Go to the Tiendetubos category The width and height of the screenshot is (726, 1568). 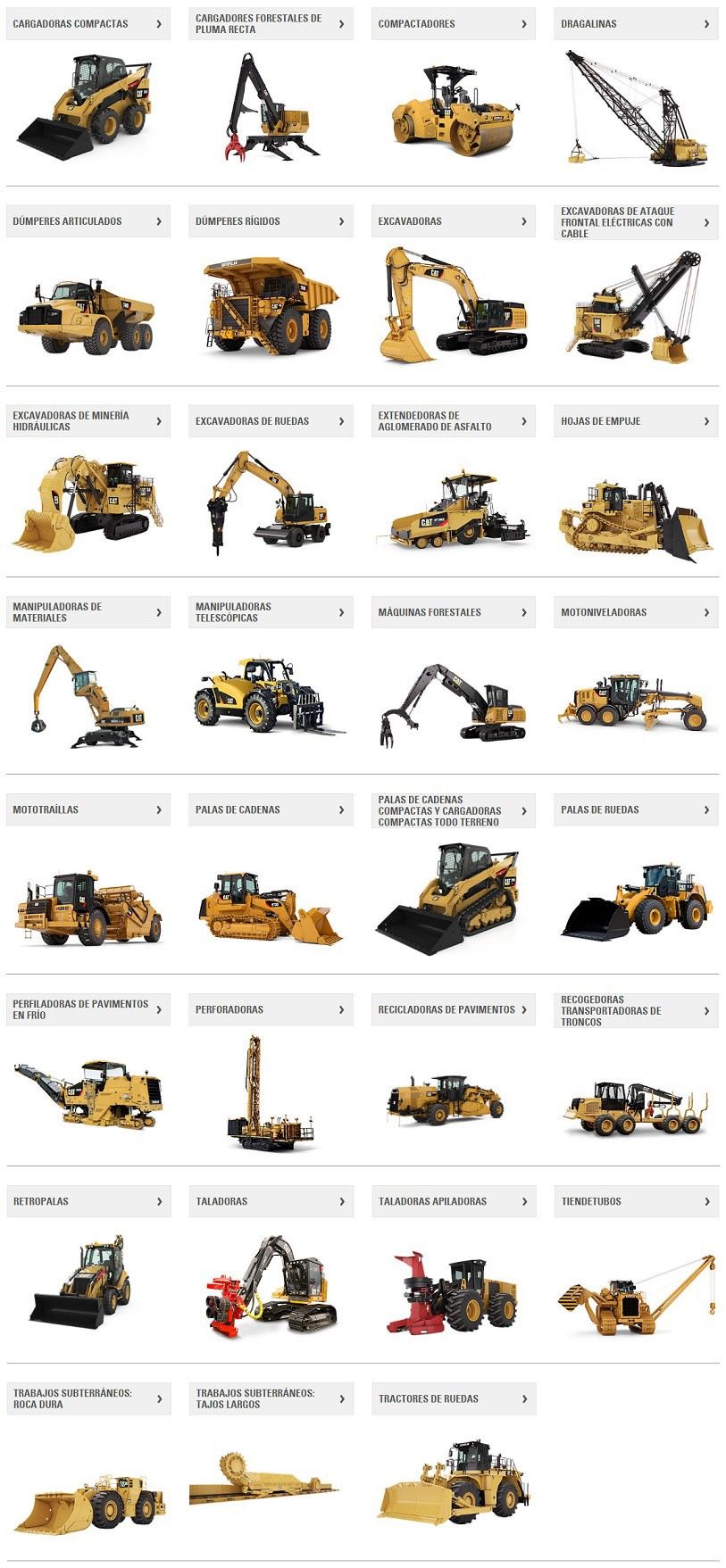pos(635,1202)
